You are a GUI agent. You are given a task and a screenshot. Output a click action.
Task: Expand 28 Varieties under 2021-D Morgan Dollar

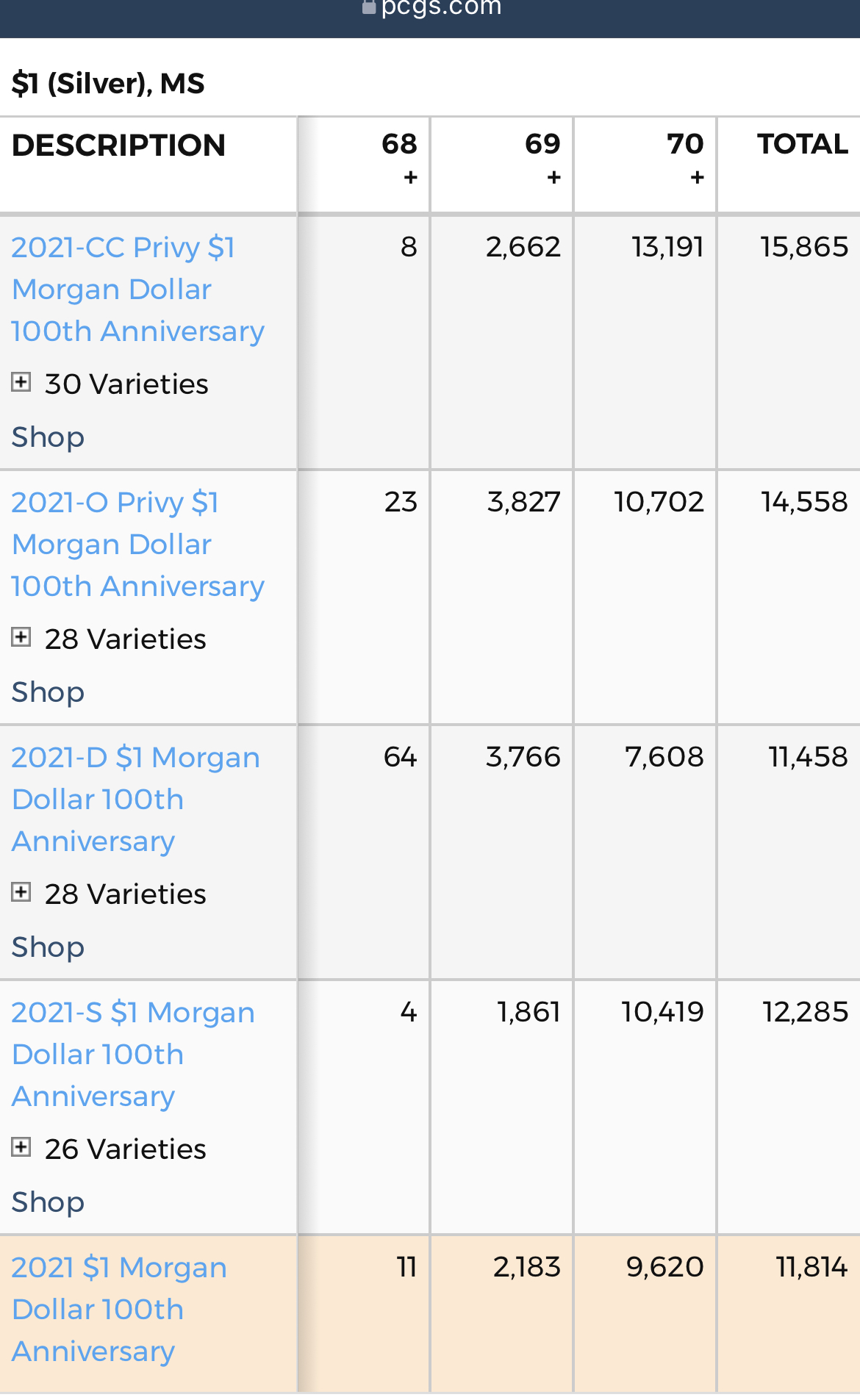[21, 893]
